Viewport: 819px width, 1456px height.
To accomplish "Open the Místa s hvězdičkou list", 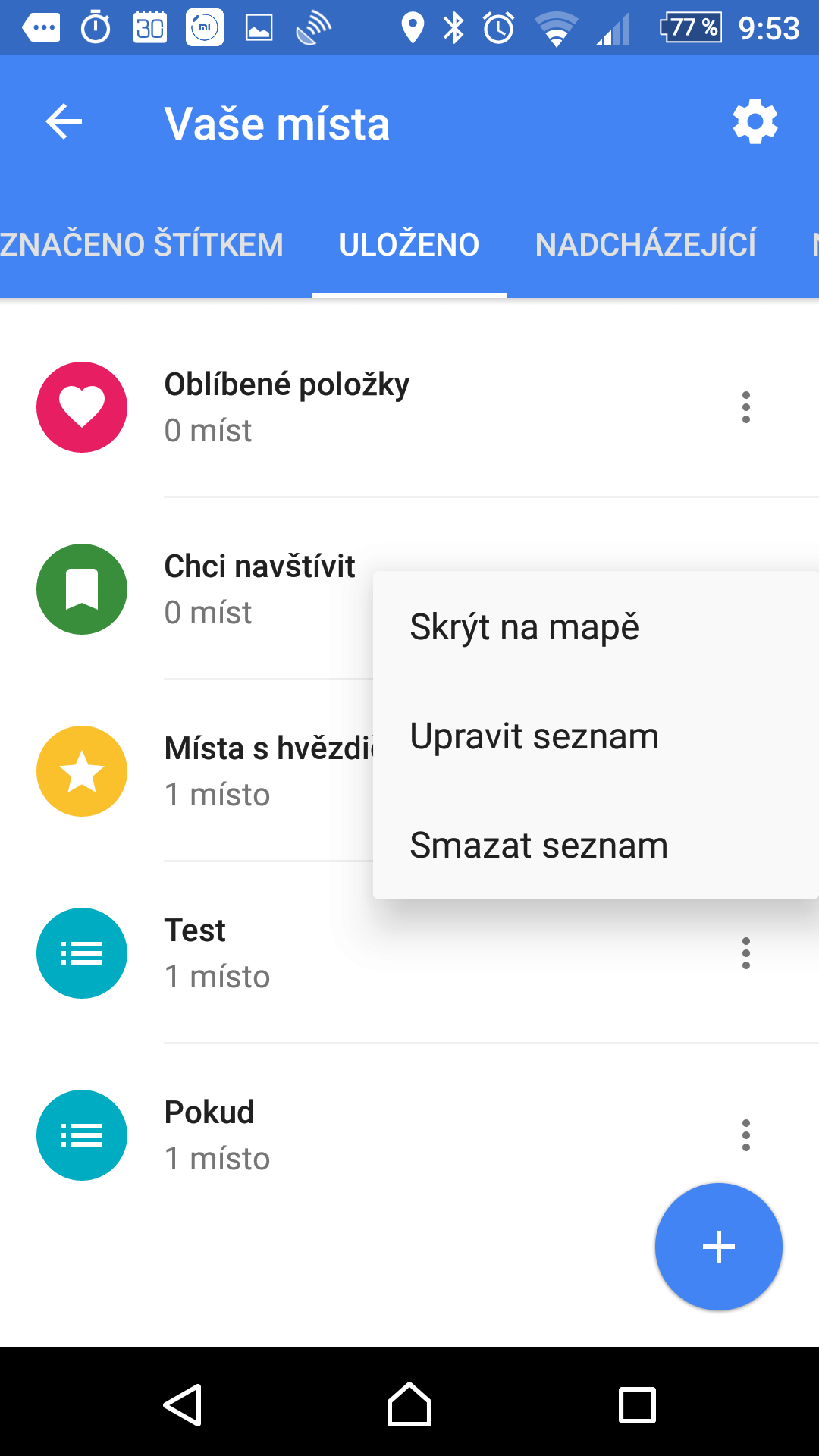I will 187,771.
